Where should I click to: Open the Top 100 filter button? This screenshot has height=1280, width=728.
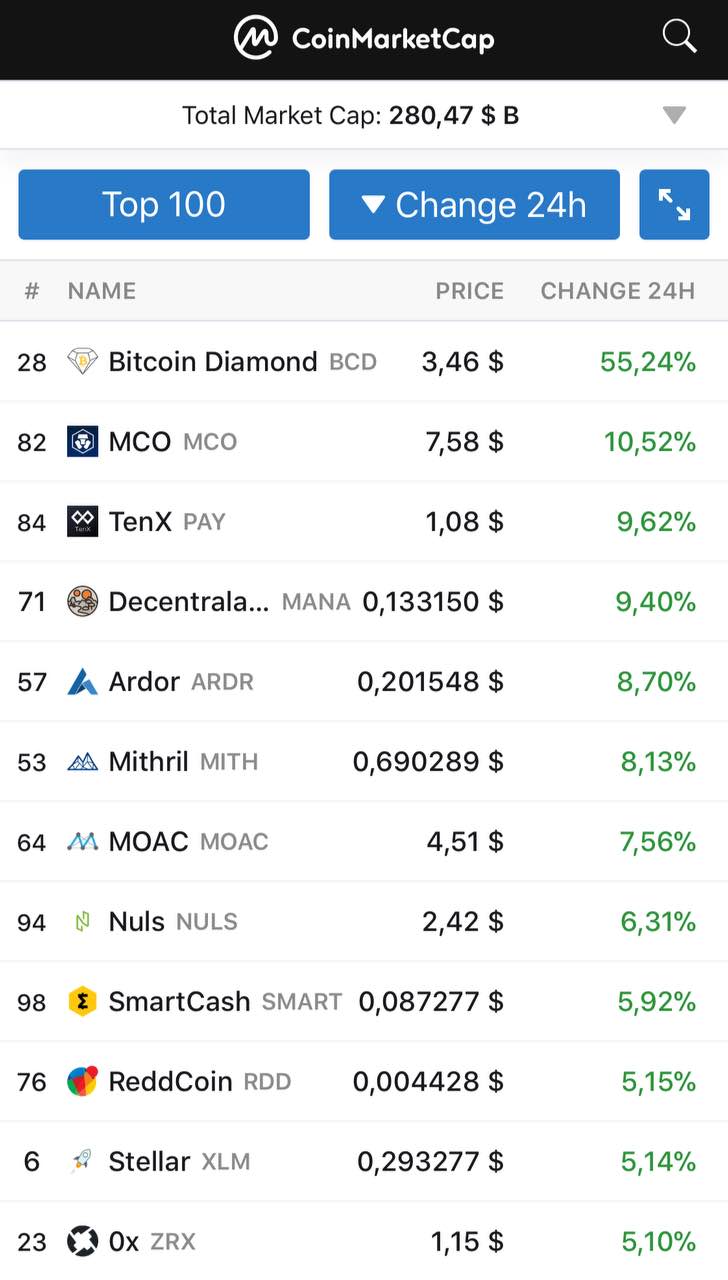pos(164,204)
